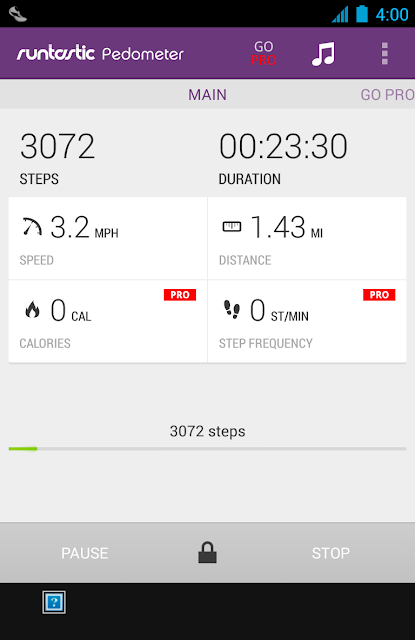The height and width of the screenshot is (640, 415).
Task: Tap the GO PRO button in app bar
Action: [x=264, y=53]
